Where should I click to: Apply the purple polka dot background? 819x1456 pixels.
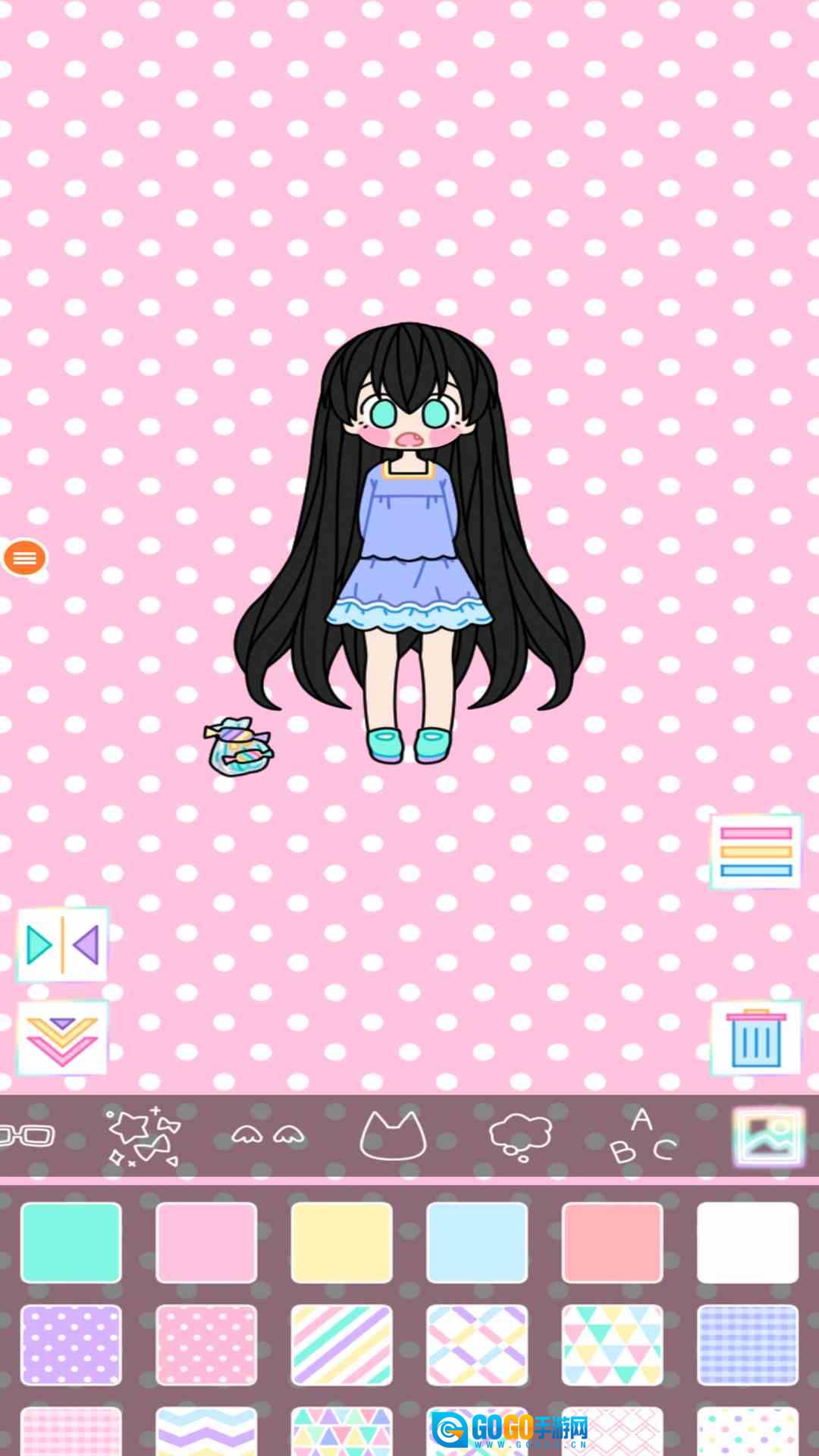[71, 1345]
